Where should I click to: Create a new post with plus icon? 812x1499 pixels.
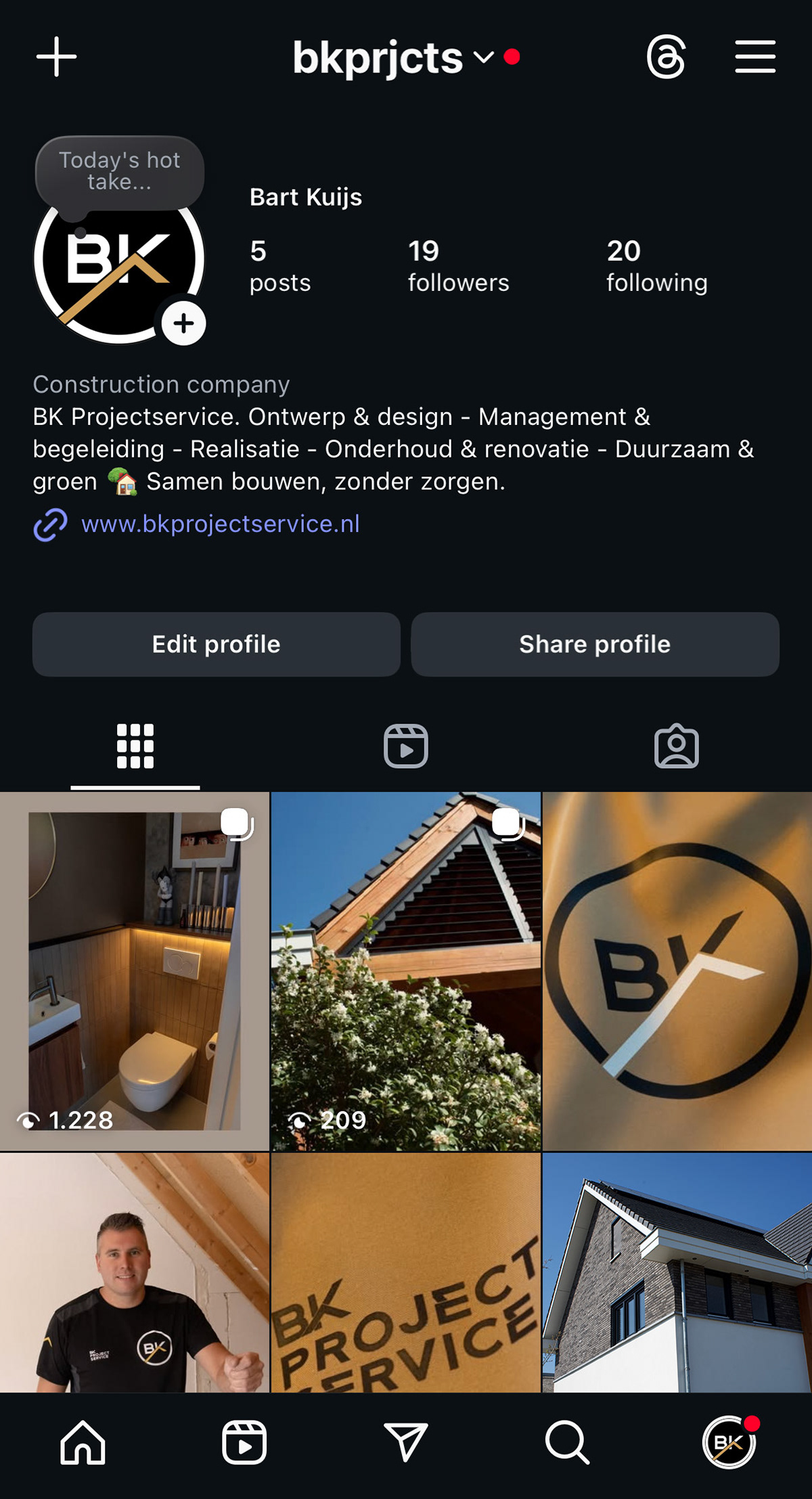pyautogui.click(x=56, y=57)
